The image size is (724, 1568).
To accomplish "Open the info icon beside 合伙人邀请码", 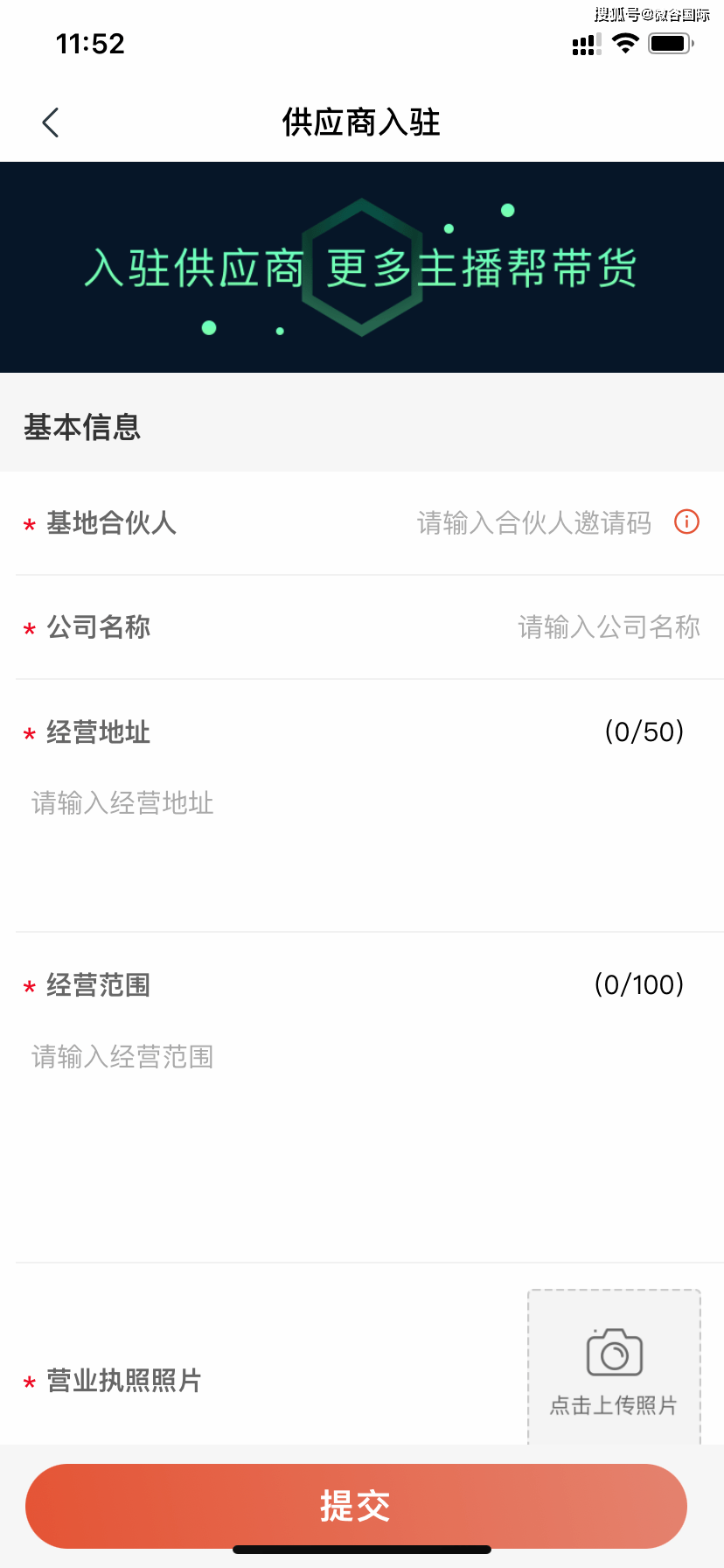I will point(687,522).
